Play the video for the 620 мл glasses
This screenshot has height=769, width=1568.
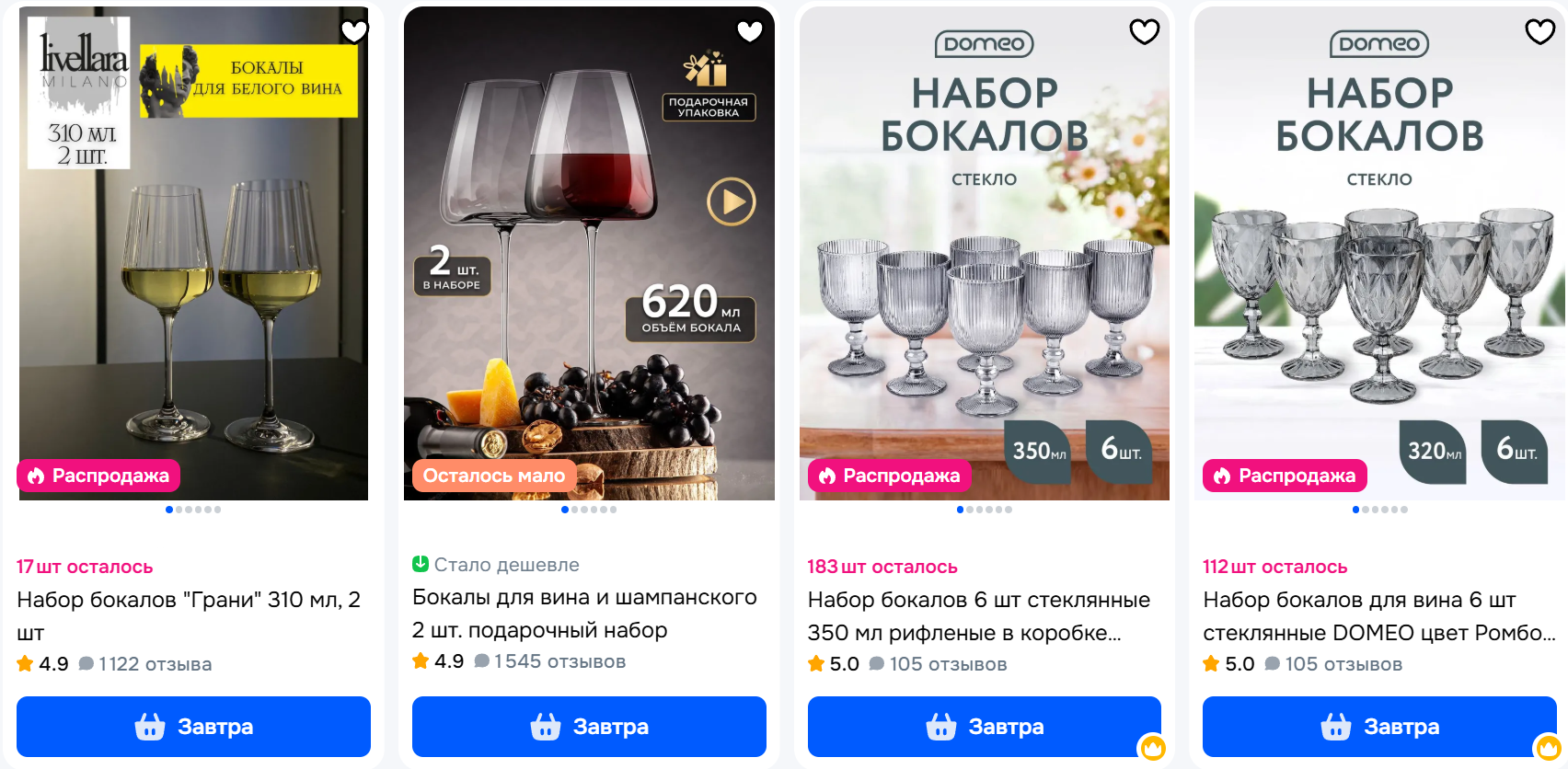coord(732,201)
